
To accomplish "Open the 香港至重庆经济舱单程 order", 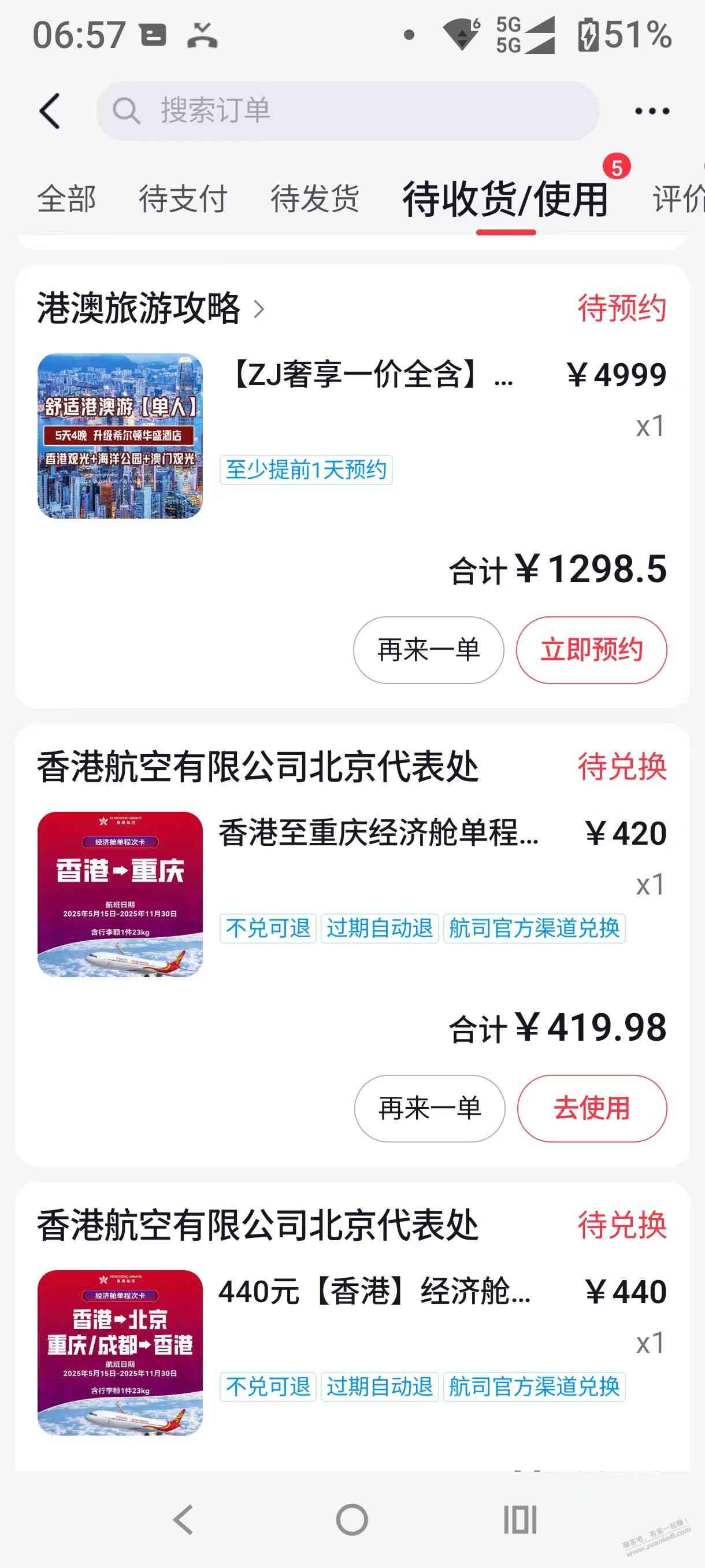I will coord(379,832).
